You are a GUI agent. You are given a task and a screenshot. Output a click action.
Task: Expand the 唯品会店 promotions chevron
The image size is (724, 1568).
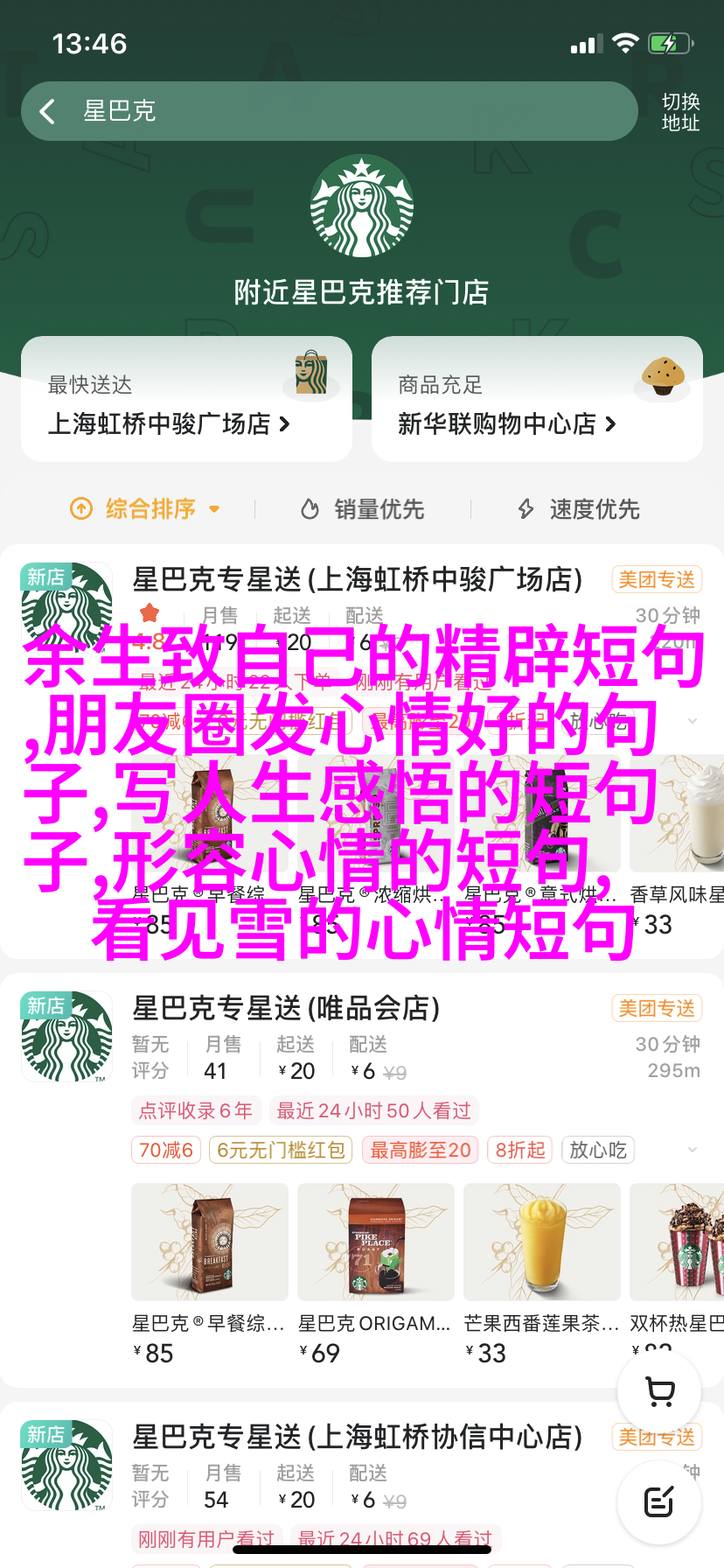tap(693, 1150)
